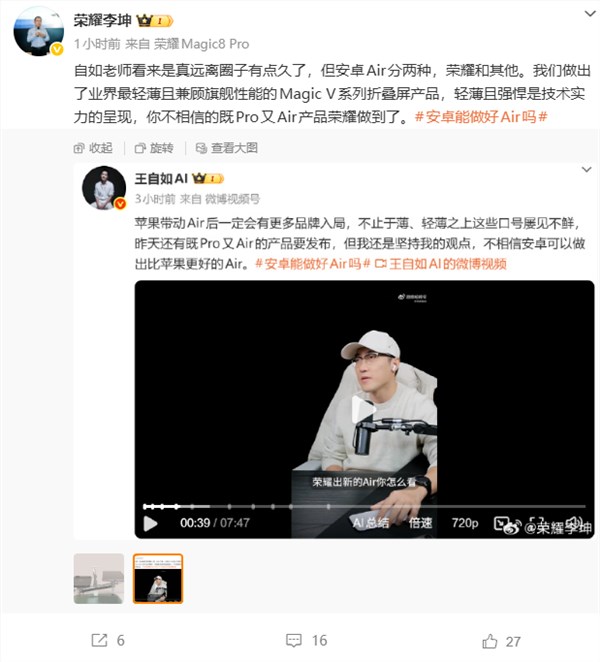Change the 720p video quality
This screenshot has height=662, width=600.
tap(465, 523)
